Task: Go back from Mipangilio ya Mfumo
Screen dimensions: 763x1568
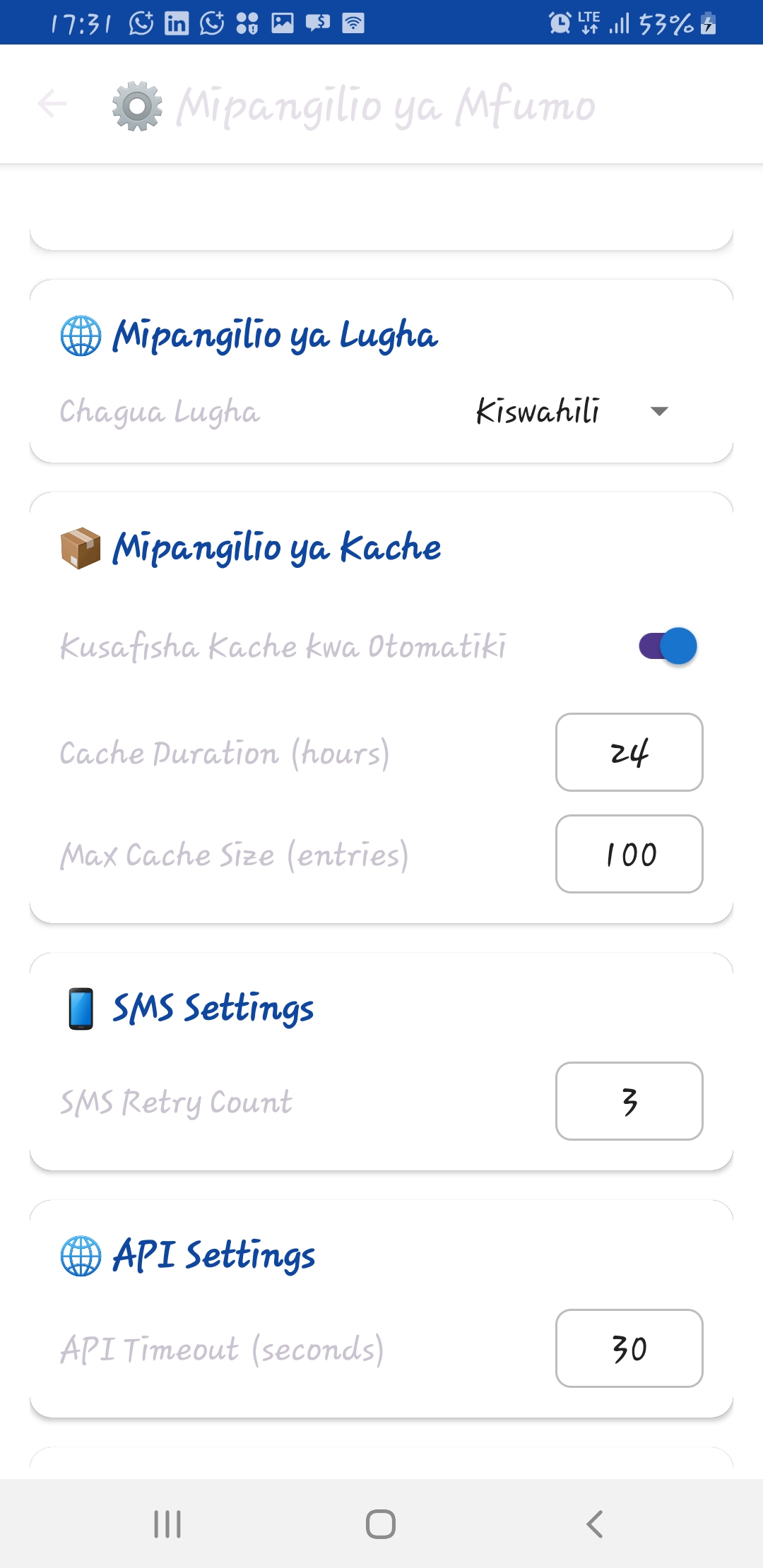Action: pos(52,105)
